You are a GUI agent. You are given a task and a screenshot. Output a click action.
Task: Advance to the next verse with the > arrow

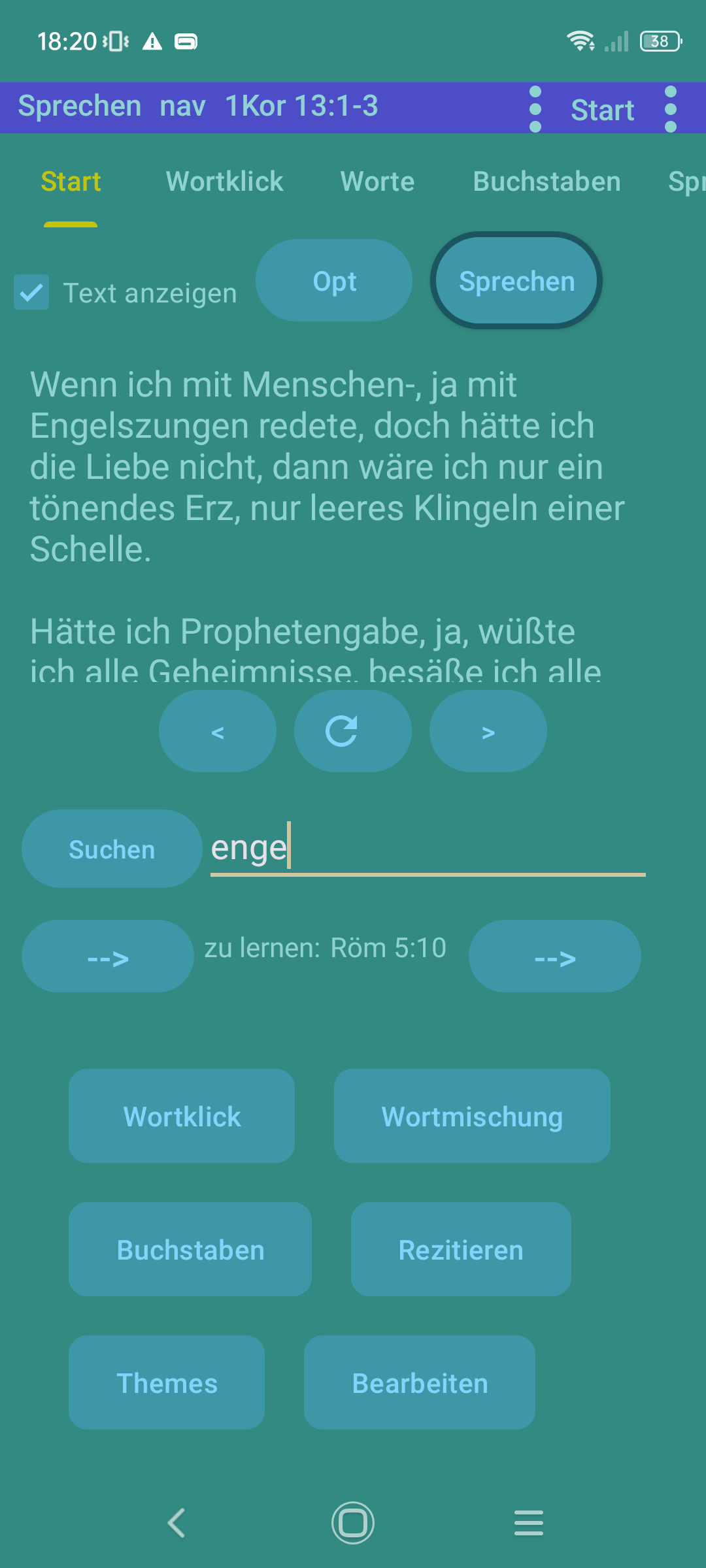488,731
